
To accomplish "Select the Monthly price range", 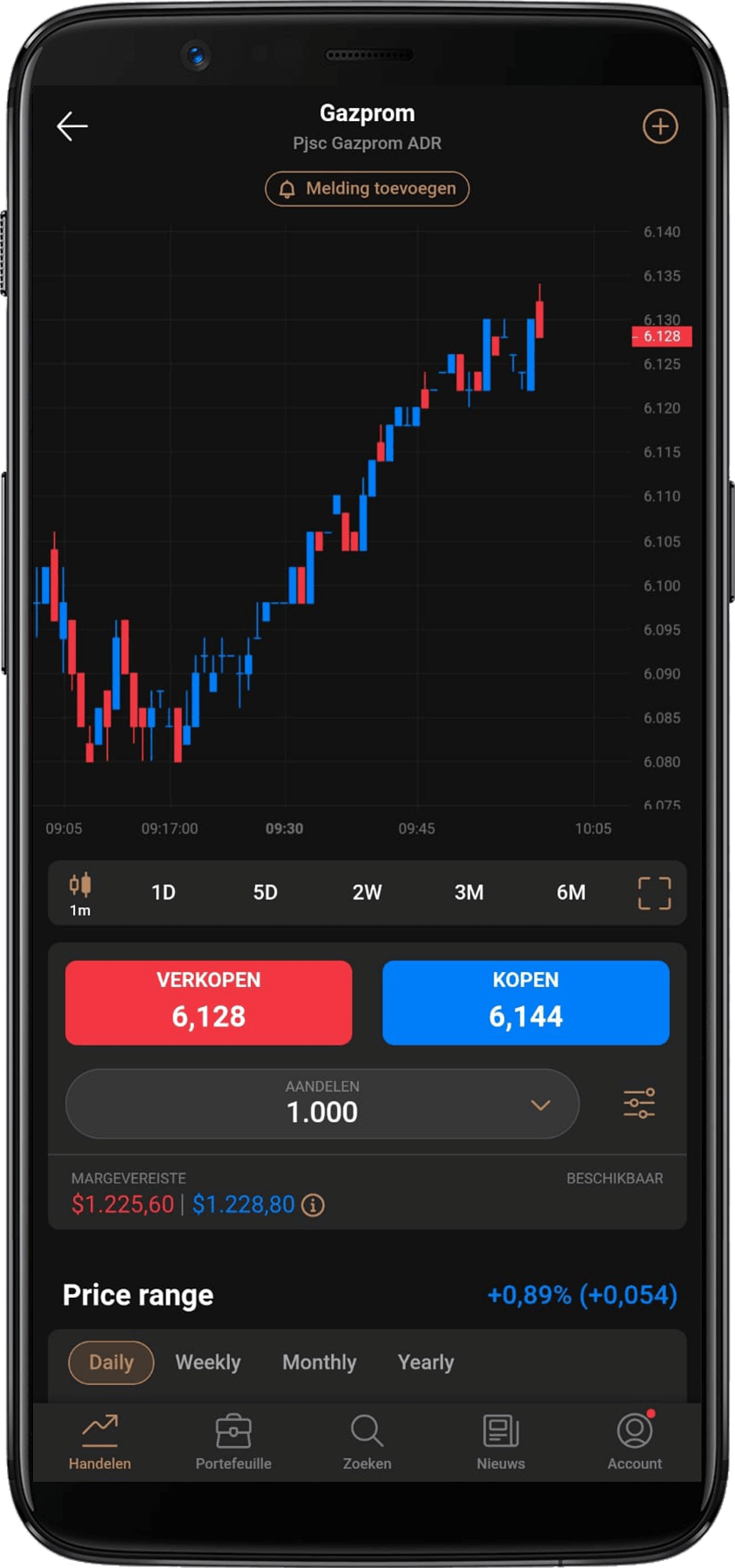I will [x=320, y=1362].
